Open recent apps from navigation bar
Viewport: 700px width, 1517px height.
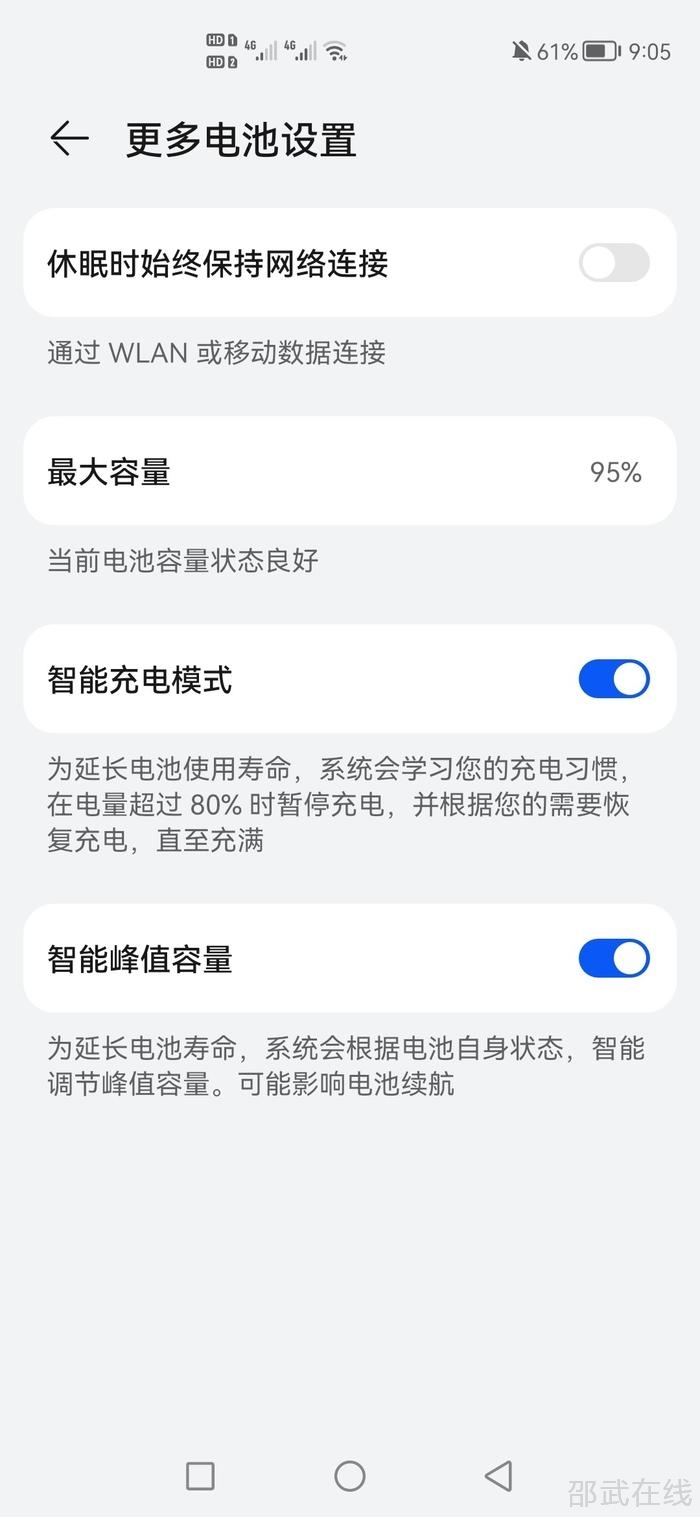point(200,1476)
